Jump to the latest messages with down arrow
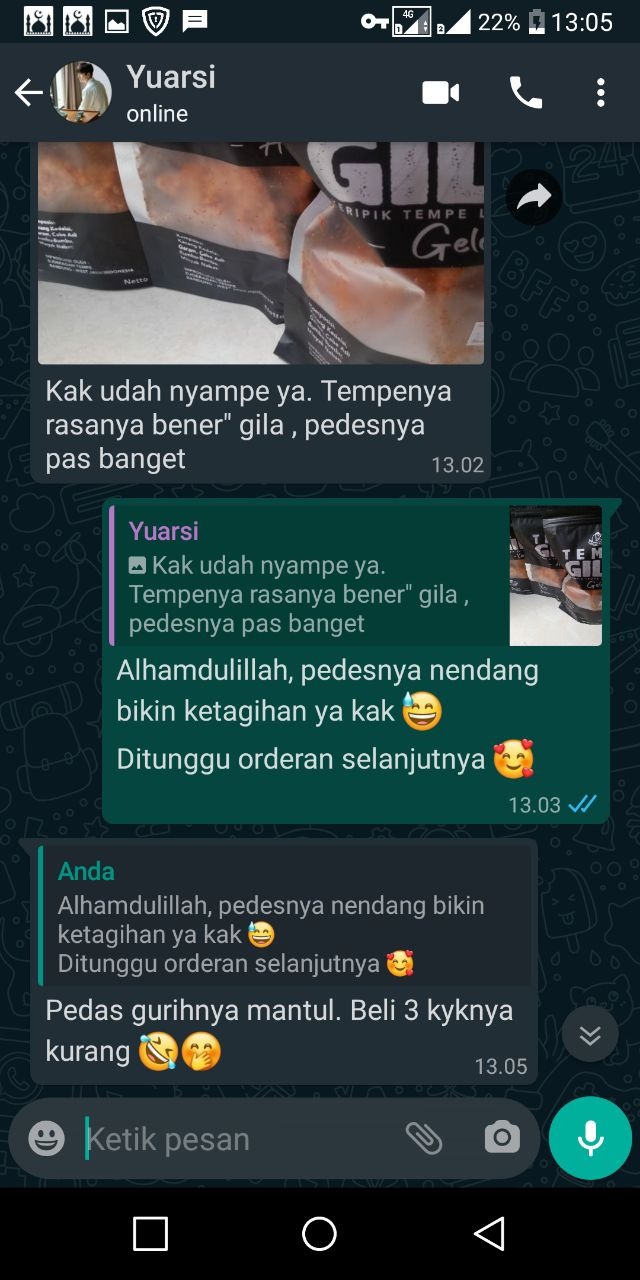Screen dimensions: 640x1280 (x=590, y=1034)
